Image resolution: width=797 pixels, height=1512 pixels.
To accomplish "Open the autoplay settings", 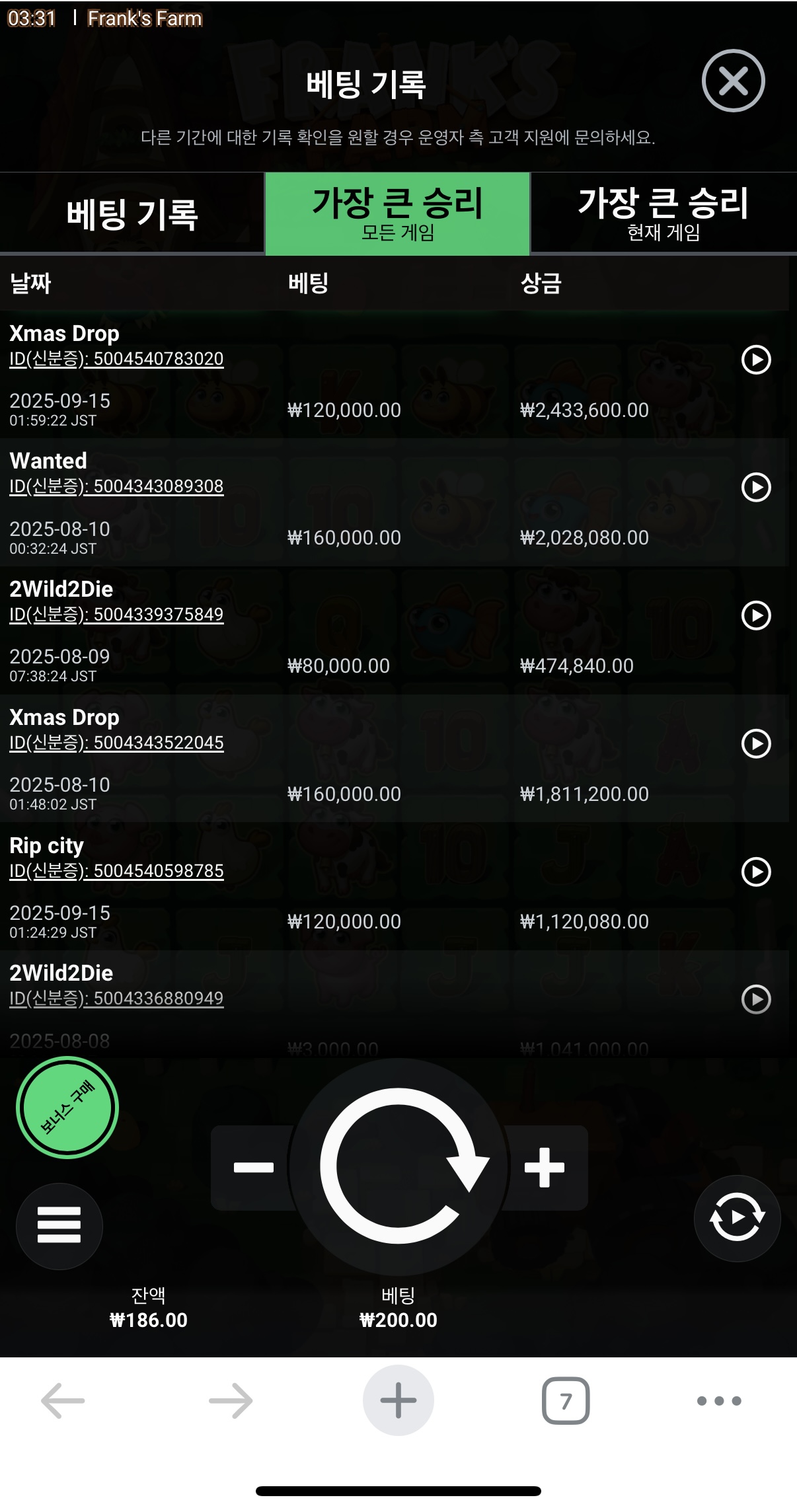I will [x=737, y=1218].
